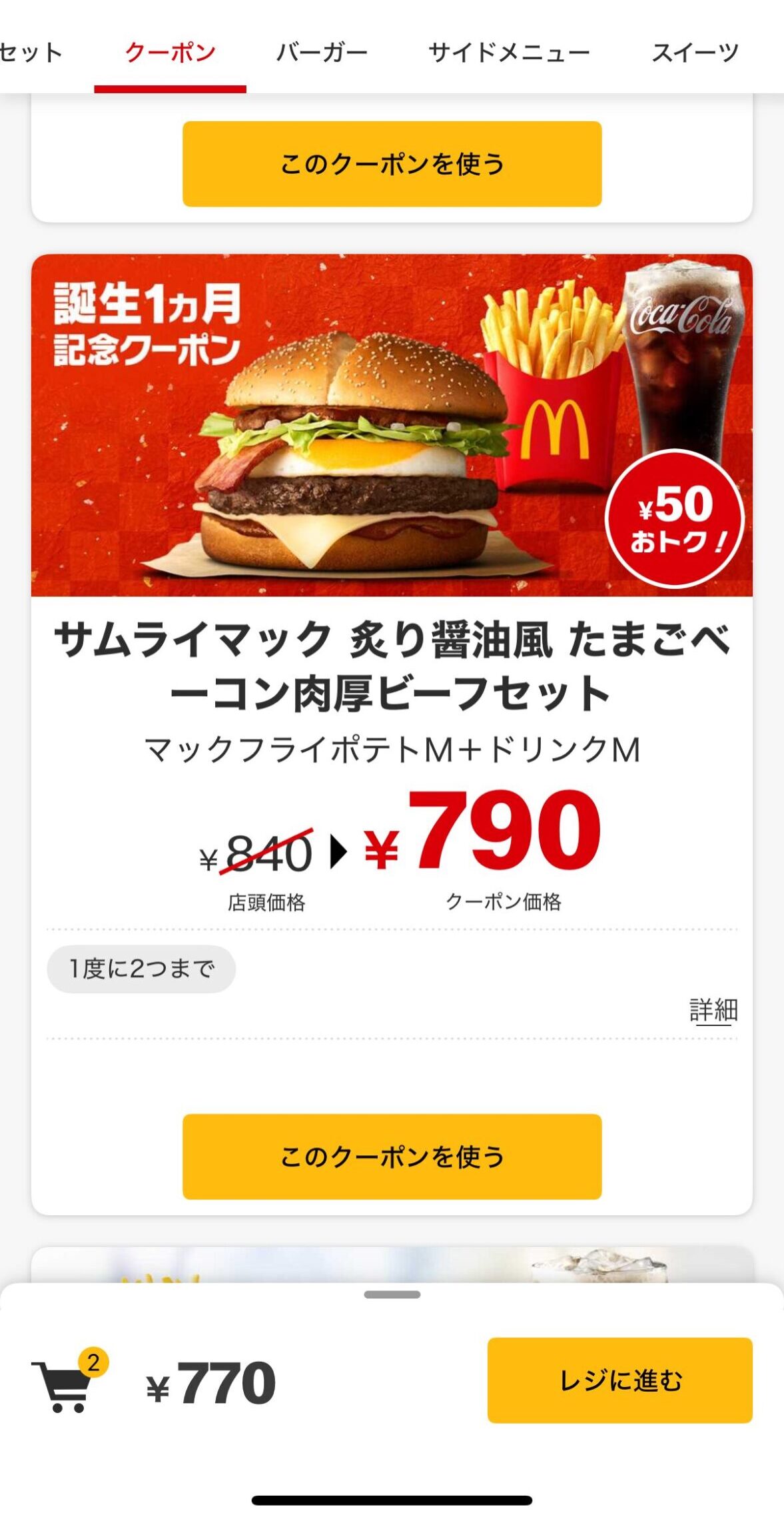Open the shopping cart with 2 items

click(65, 1383)
